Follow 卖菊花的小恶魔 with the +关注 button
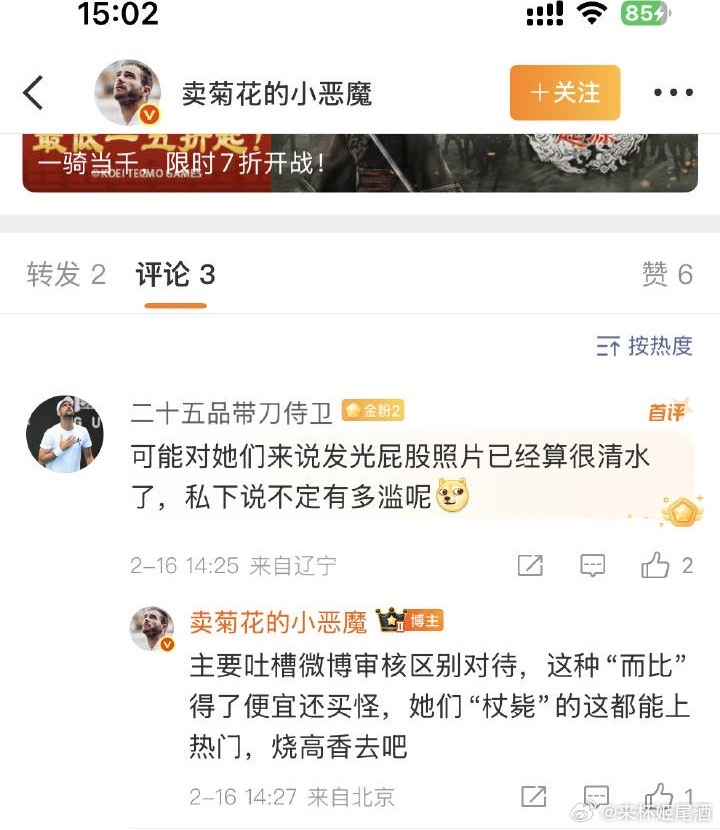This screenshot has height=830, width=720. (x=565, y=93)
